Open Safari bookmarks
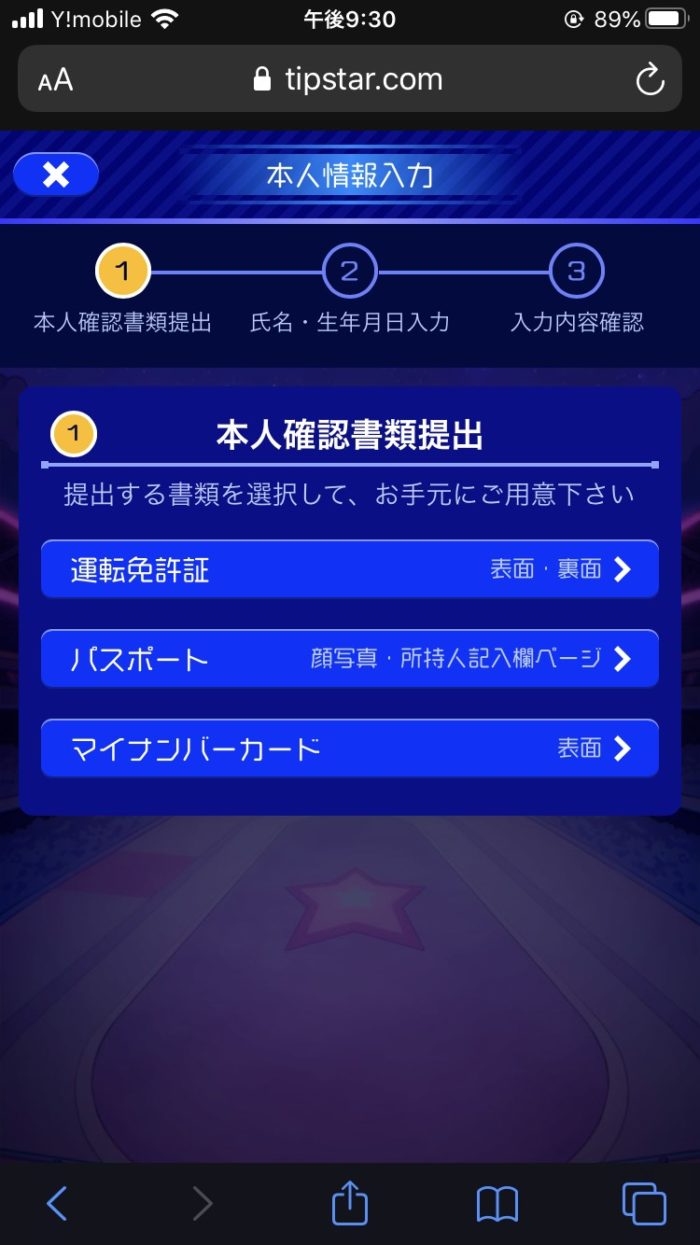This screenshot has width=700, height=1245. coord(497,1203)
